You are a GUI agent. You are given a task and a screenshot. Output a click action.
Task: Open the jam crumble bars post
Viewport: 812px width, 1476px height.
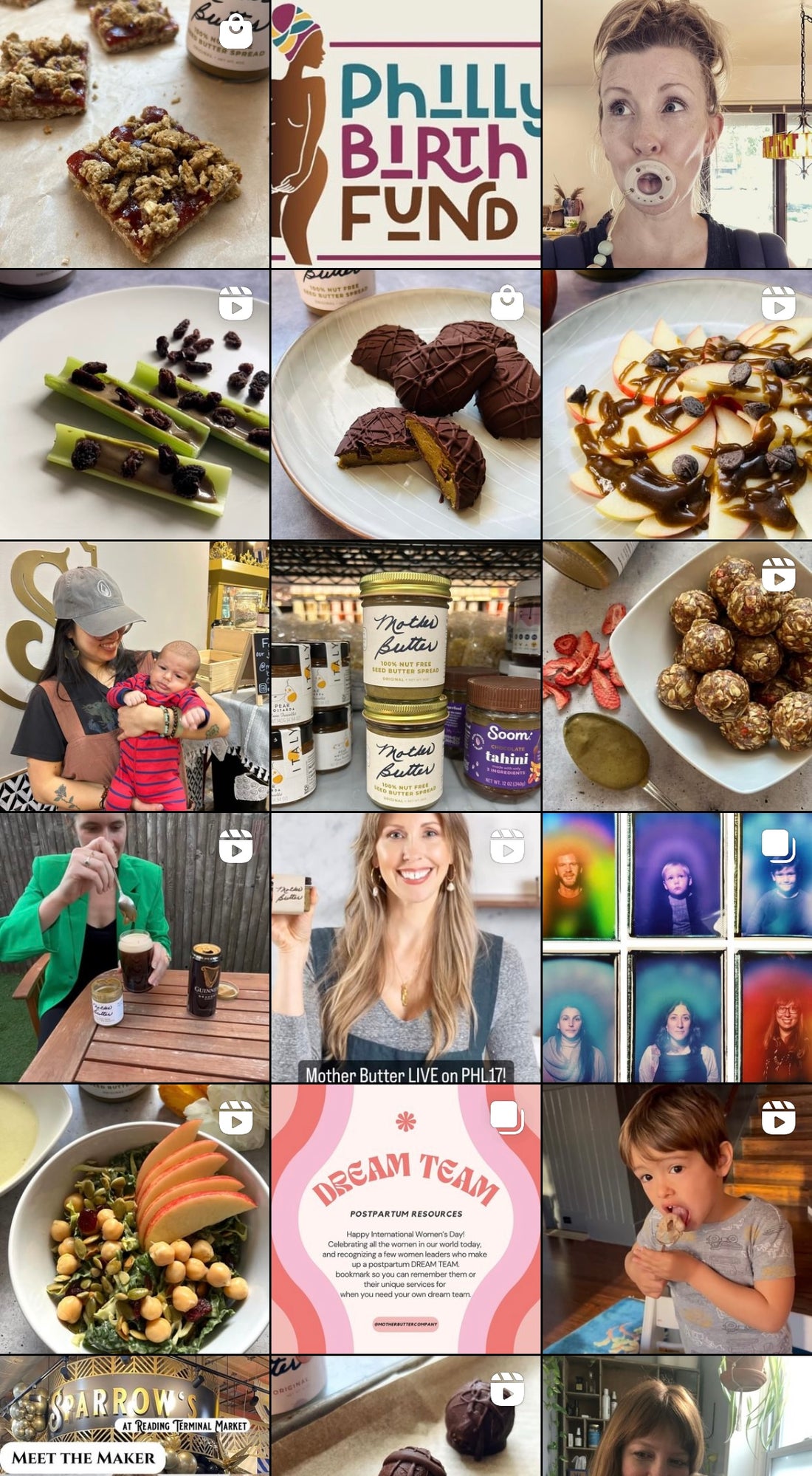coord(134,134)
